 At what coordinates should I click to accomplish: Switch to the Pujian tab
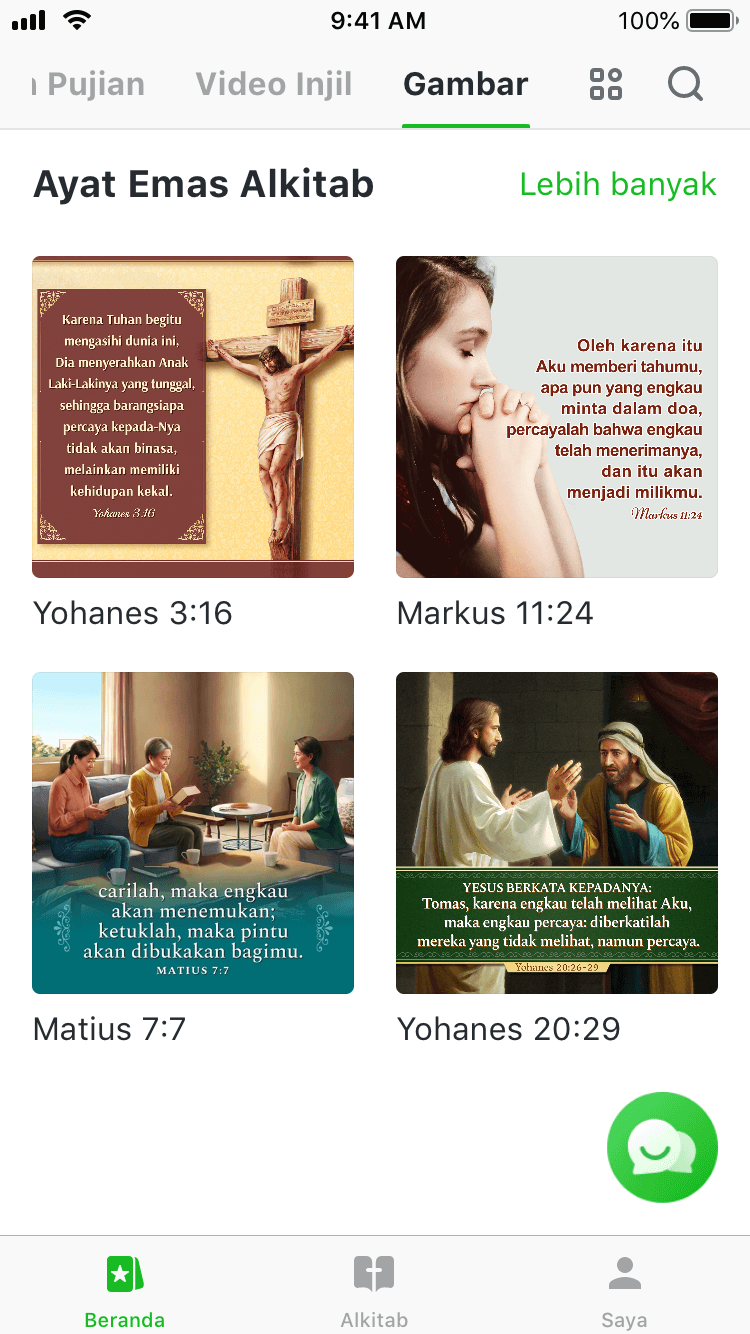(95, 84)
